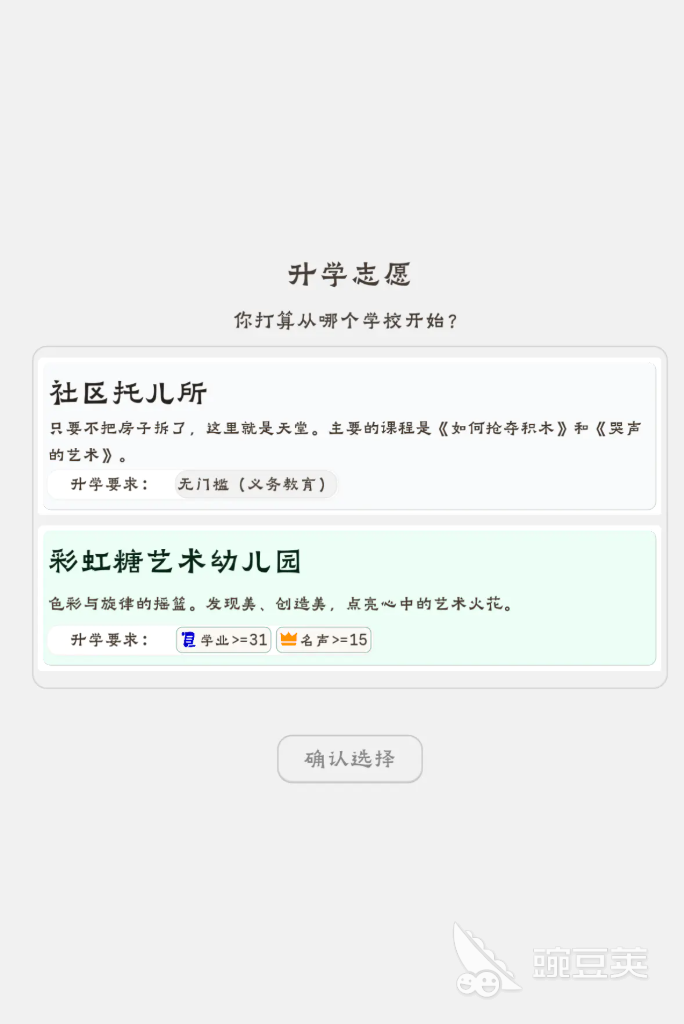Choose 彩虹糖艺术幼儿园 as the school
Viewport: 684px width, 1024px height.
[349, 597]
